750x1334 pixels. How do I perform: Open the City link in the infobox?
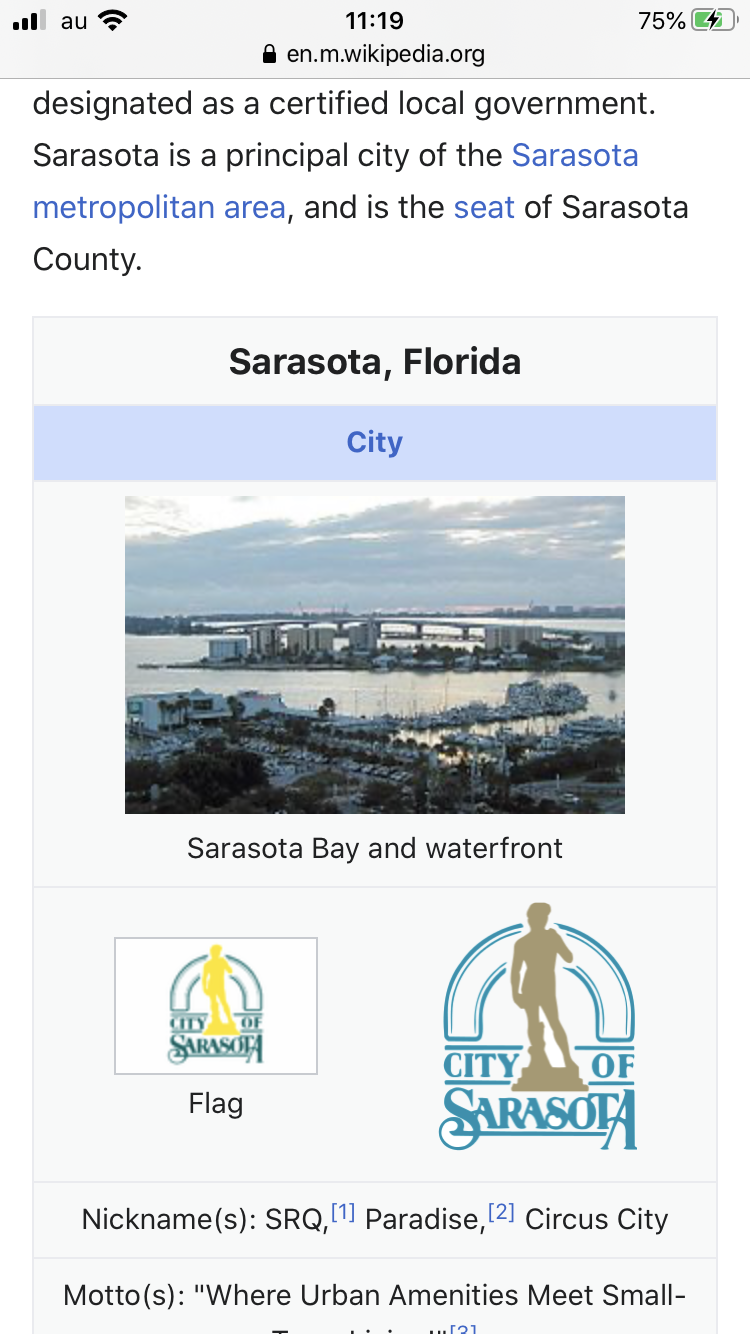click(x=375, y=442)
